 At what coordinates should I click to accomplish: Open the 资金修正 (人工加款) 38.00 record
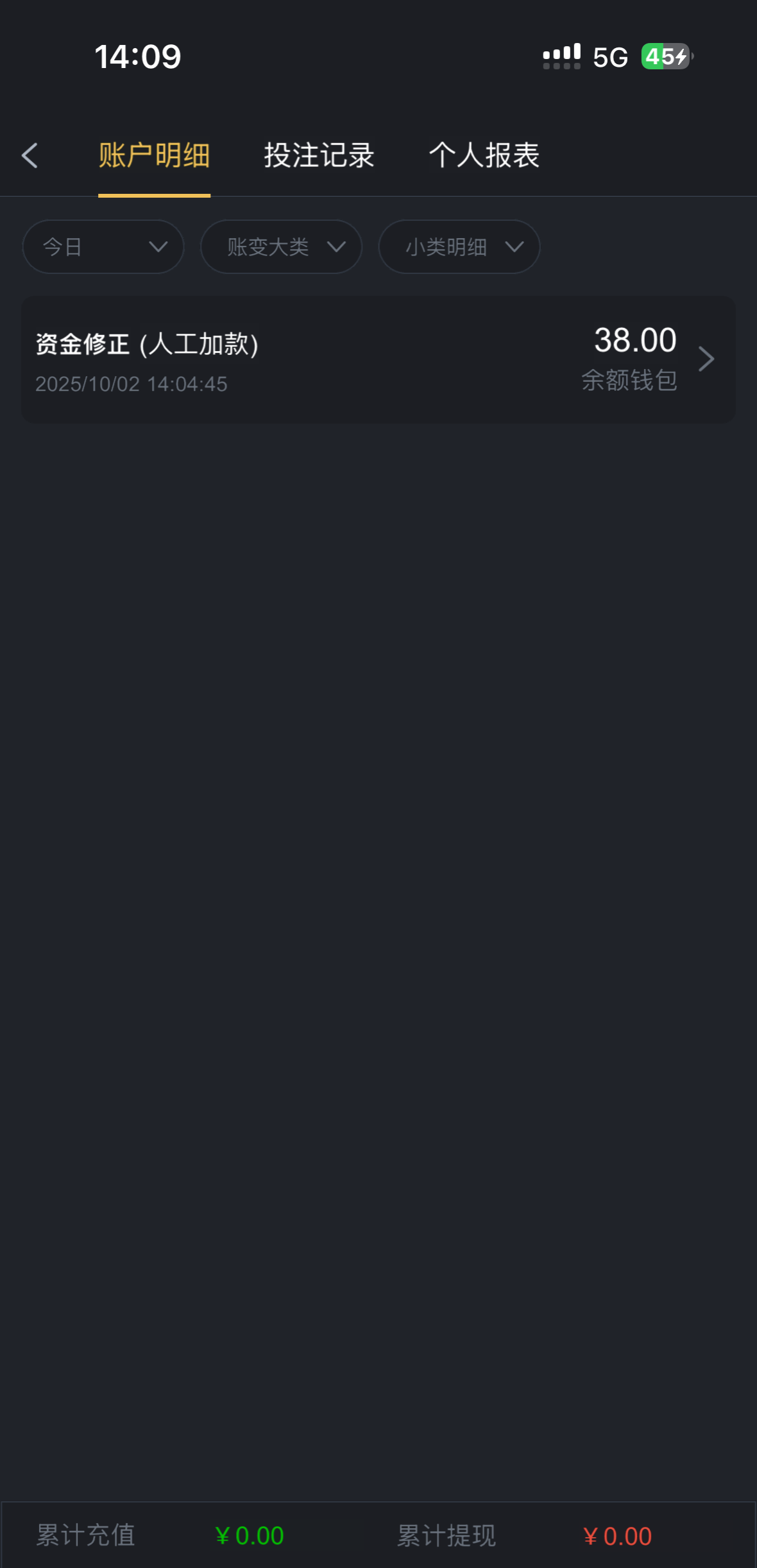pyautogui.click(x=378, y=359)
